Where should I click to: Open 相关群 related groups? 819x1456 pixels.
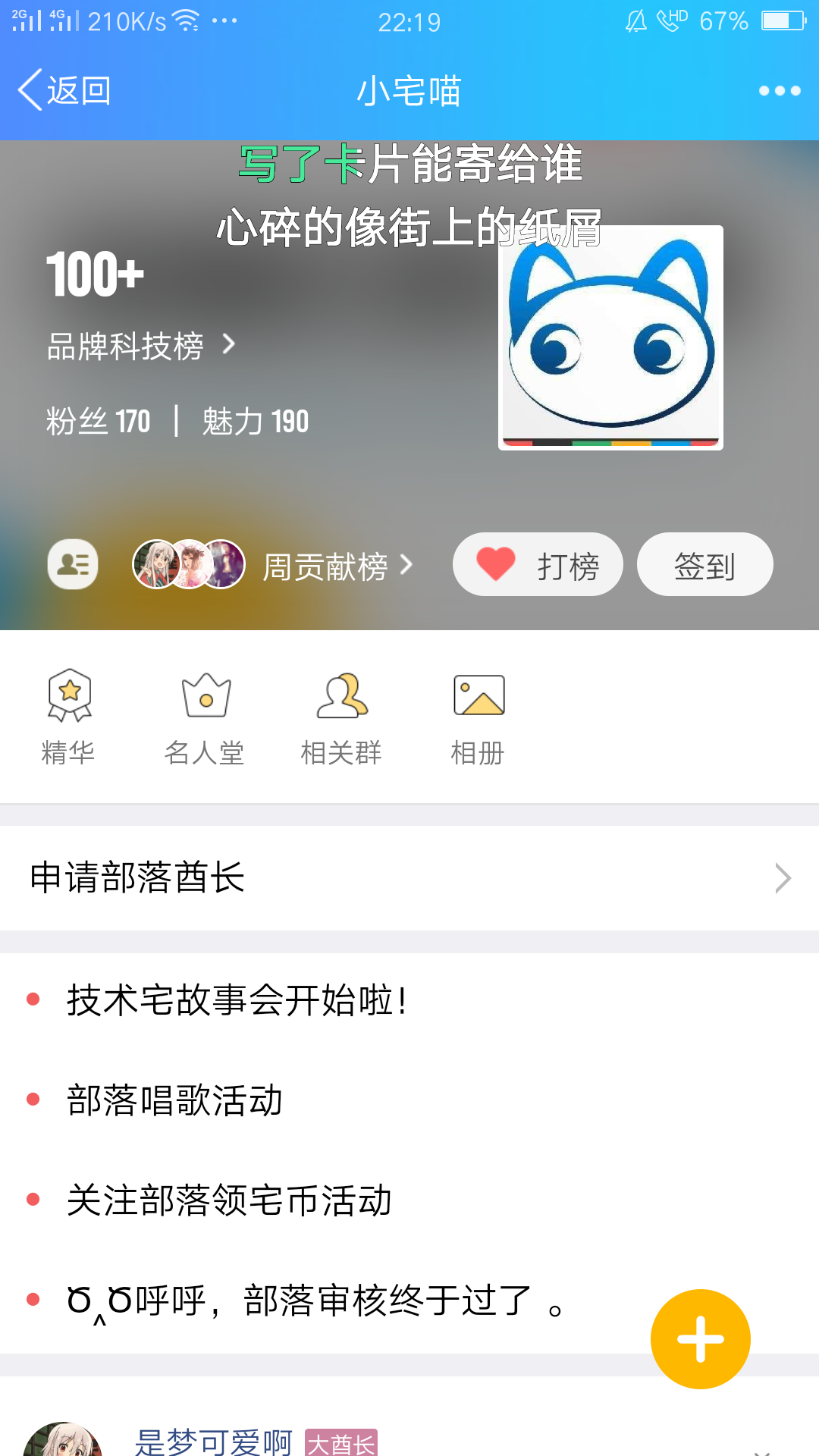(x=341, y=717)
